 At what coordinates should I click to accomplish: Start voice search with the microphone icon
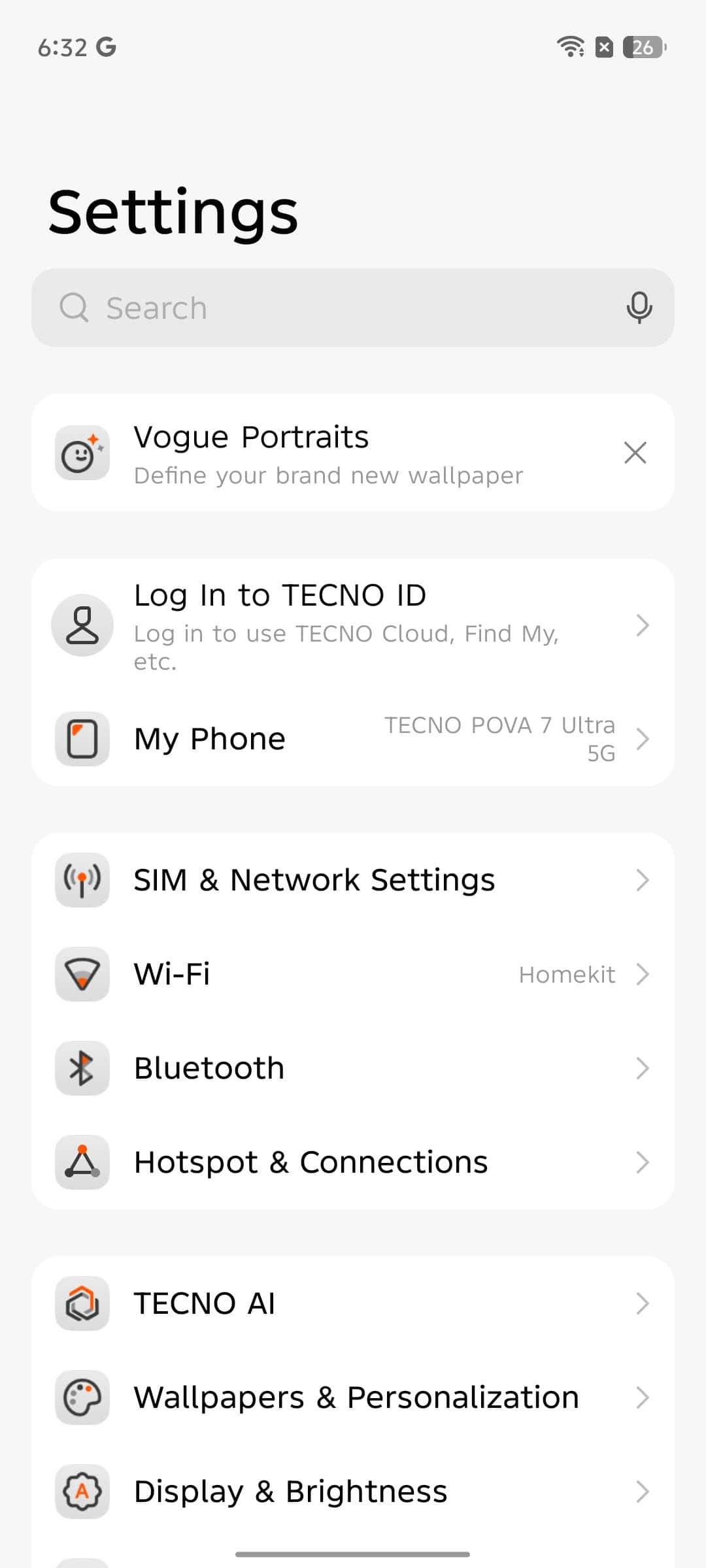(x=639, y=308)
